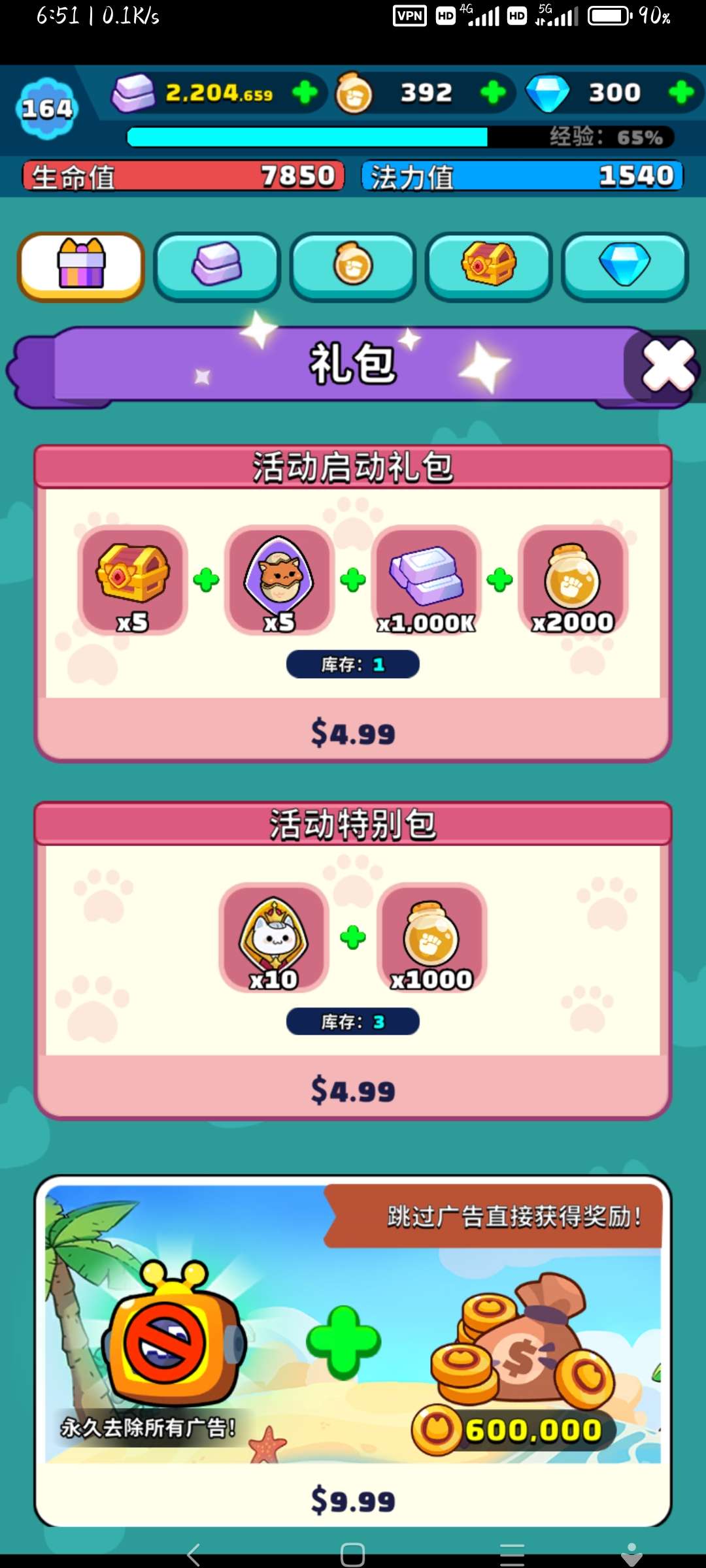The height and width of the screenshot is (1568, 706).
Task: Add more diamonds with the plus button
Action: pyautogui.click(x=681, y=93)
